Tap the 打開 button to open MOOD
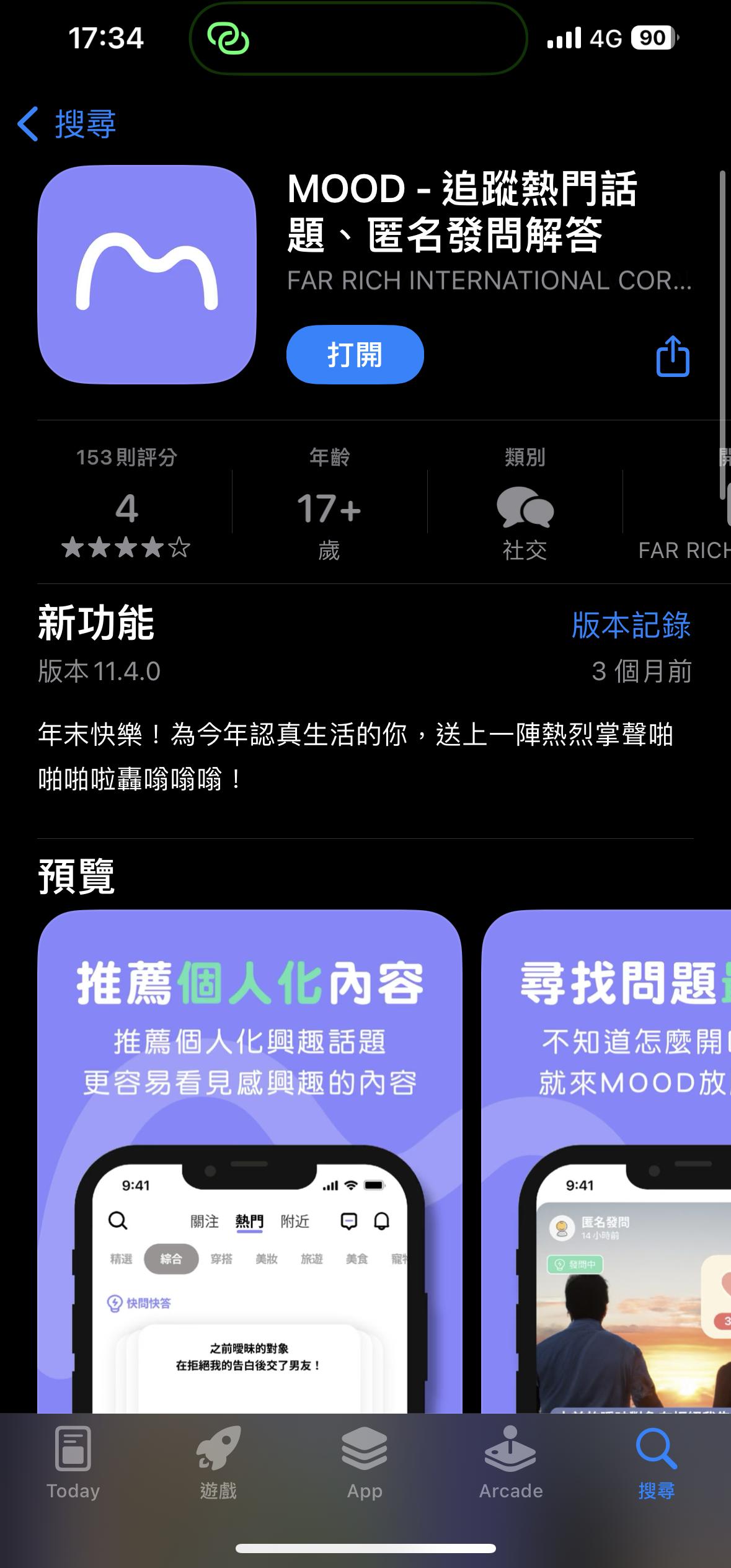731x1568 pixels. [355, 355]
